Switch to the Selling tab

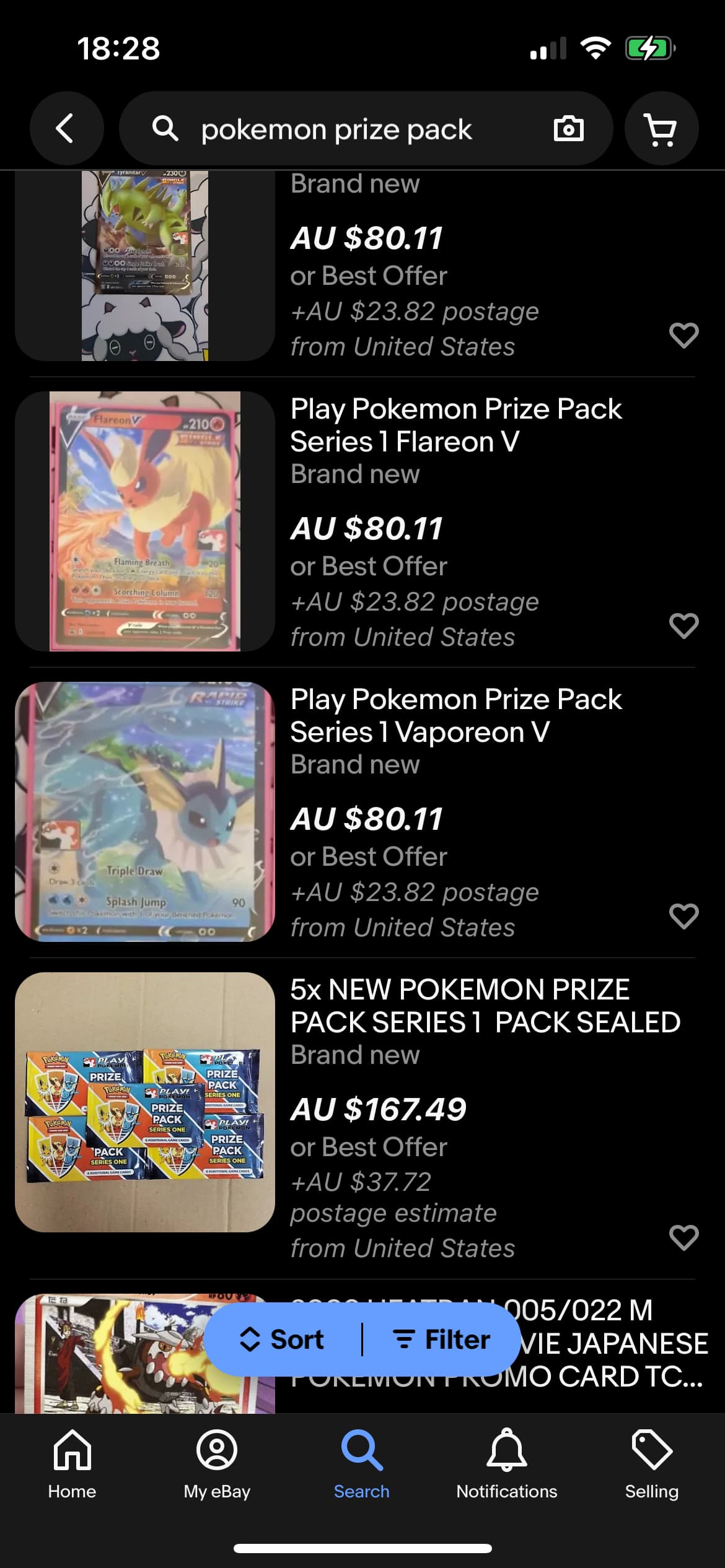651,1464
